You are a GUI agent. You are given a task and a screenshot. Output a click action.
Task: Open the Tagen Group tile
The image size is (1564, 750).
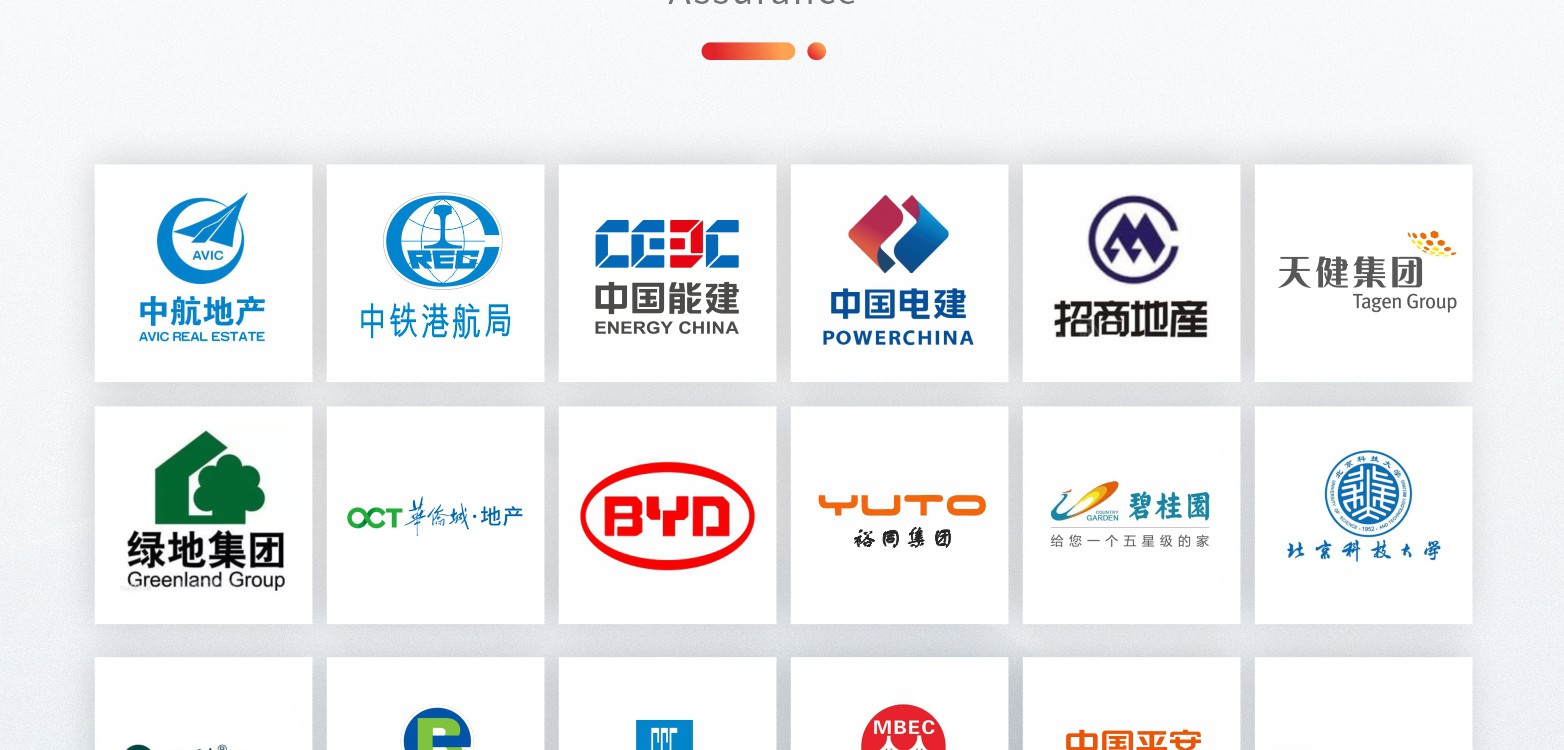[x=1363, y=272]
